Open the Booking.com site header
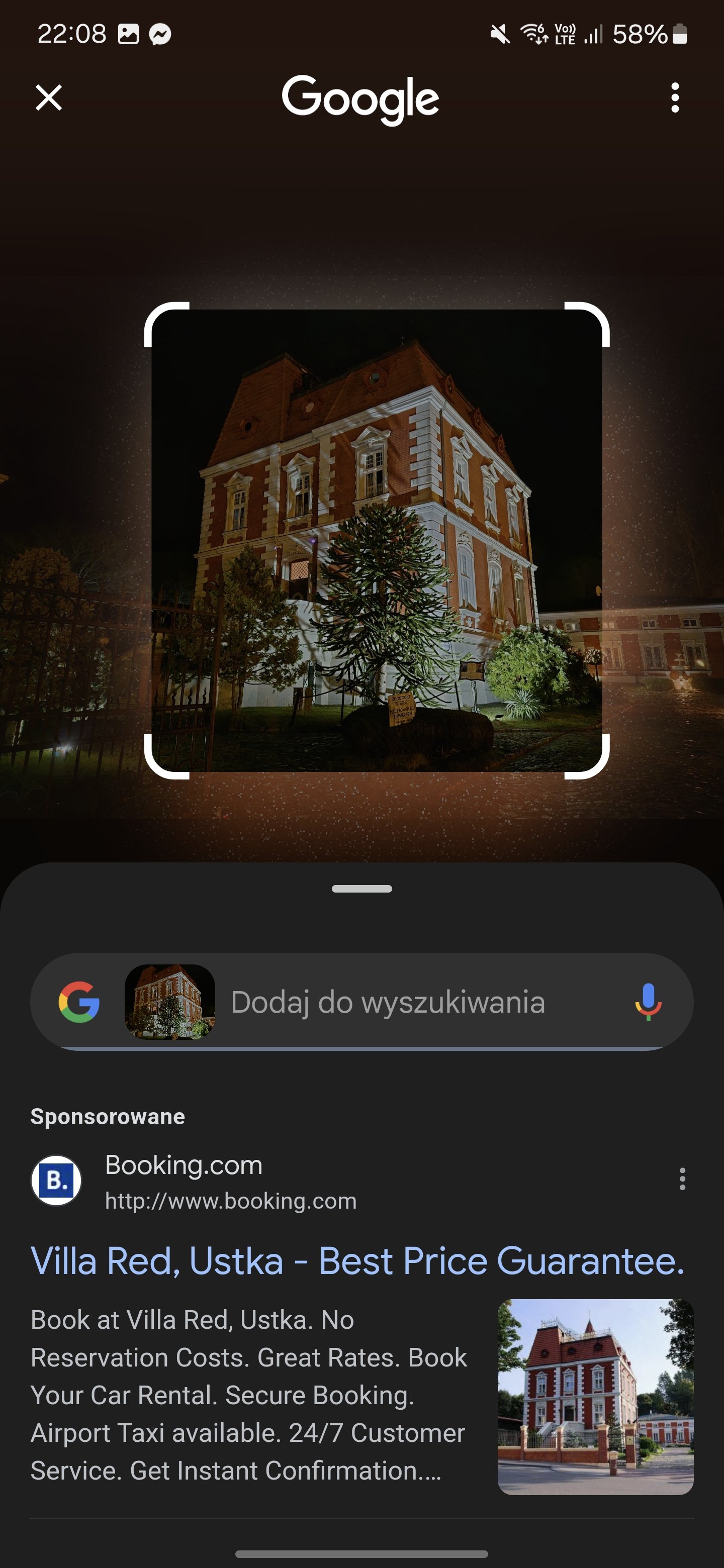 (x=194, y=1181)
